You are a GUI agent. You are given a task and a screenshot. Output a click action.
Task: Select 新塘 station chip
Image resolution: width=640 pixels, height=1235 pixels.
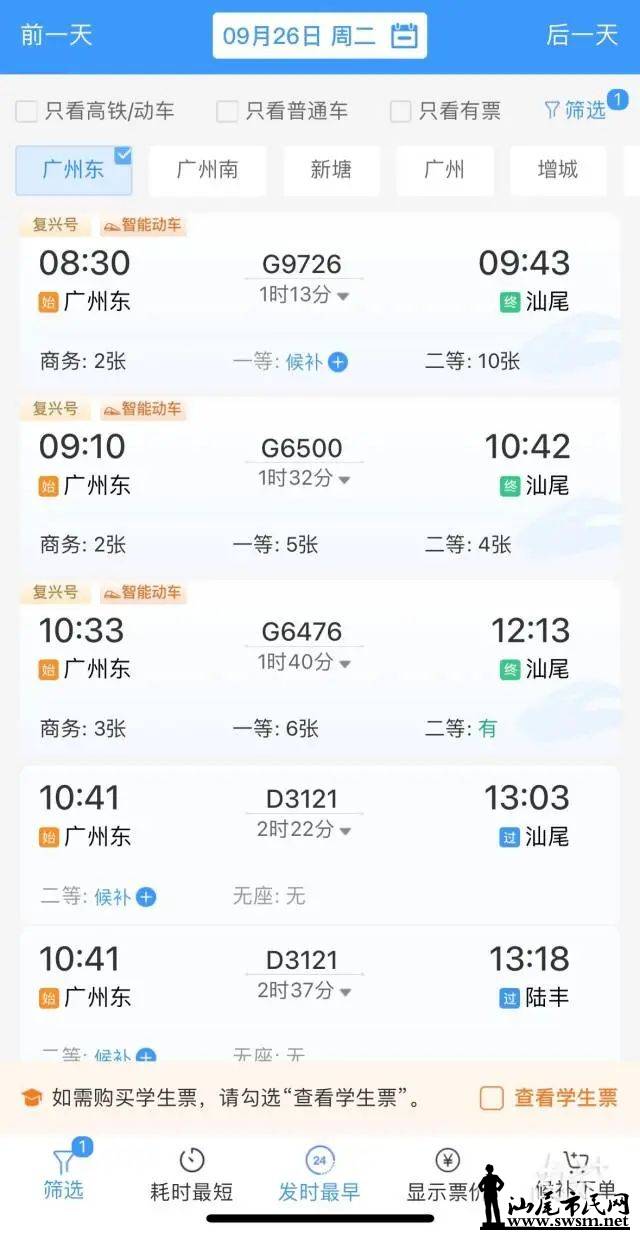point(330,170)
